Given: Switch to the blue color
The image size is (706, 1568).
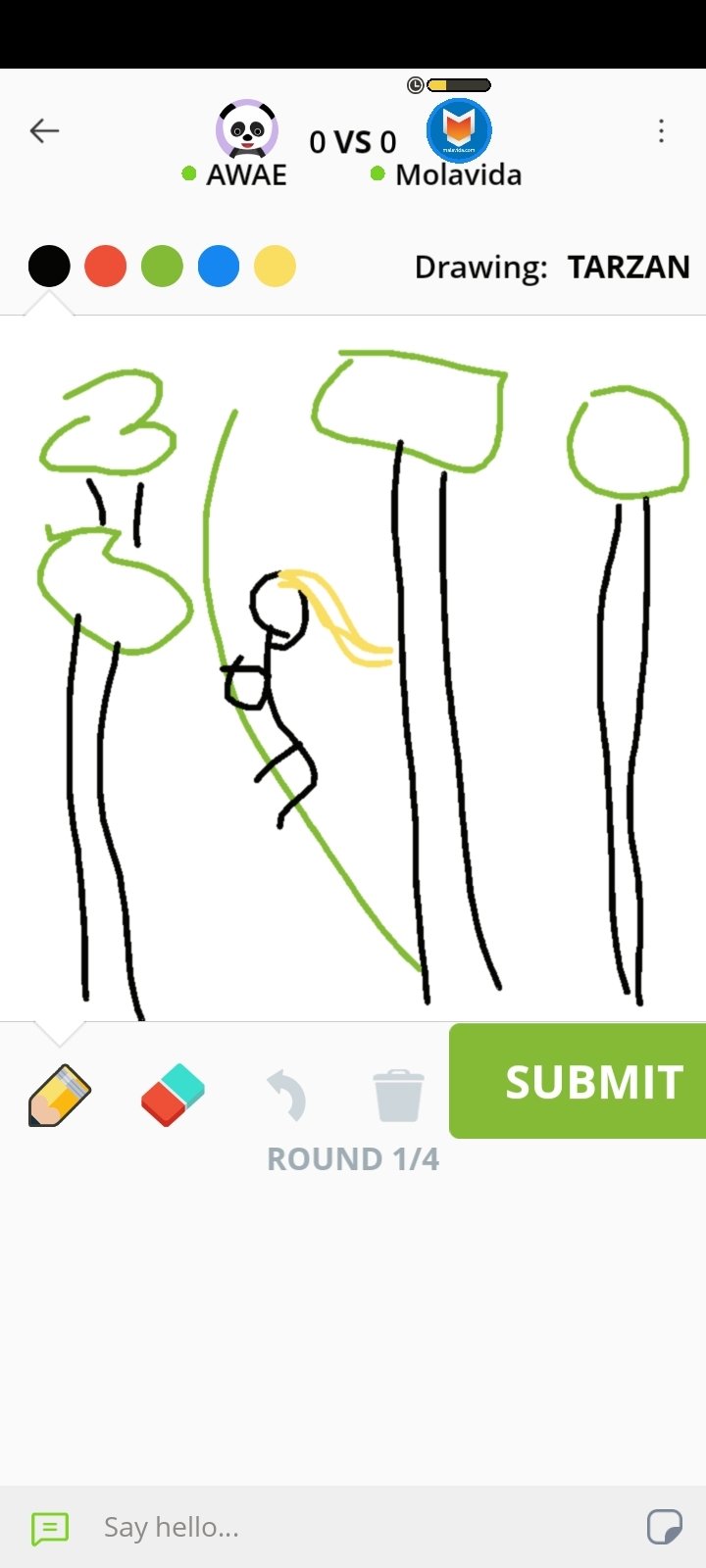Looking at the screenshot, I should (x=219, y=267).
